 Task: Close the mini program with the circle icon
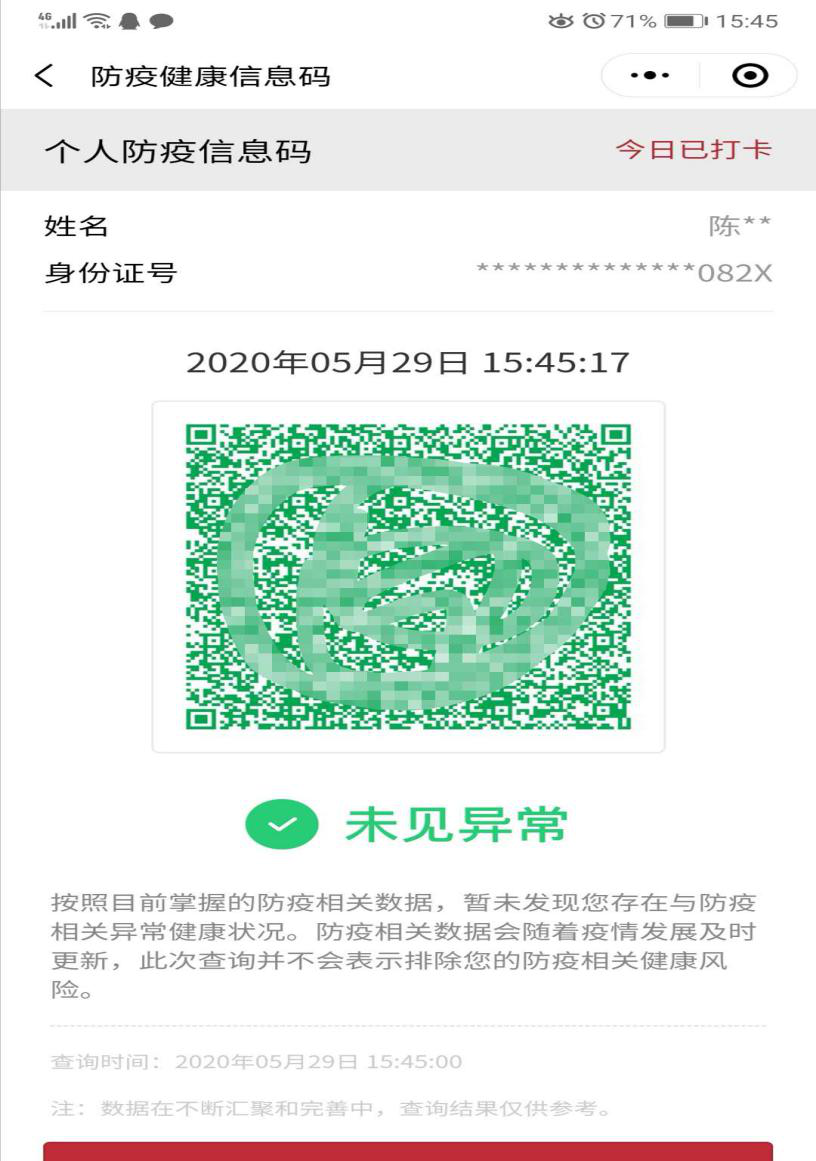click(750, 76)
